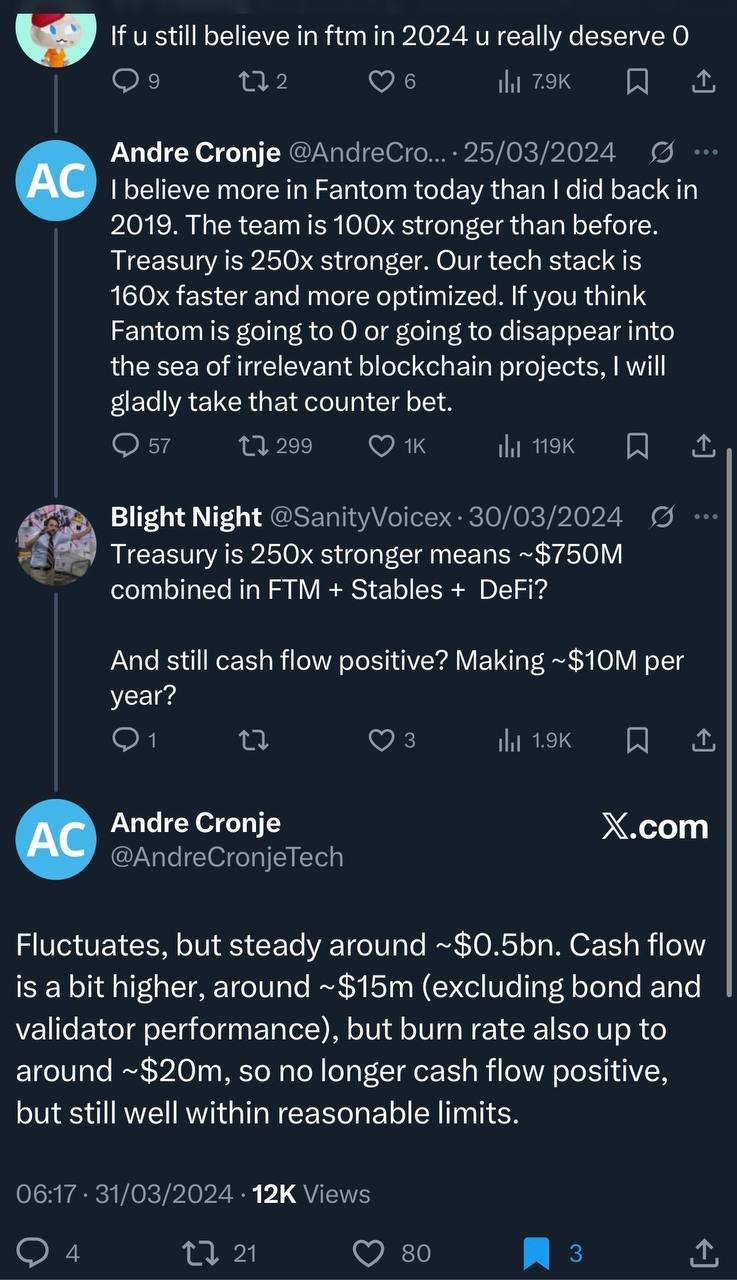Open Blight Night's profile picture

(x=56, y=545)
